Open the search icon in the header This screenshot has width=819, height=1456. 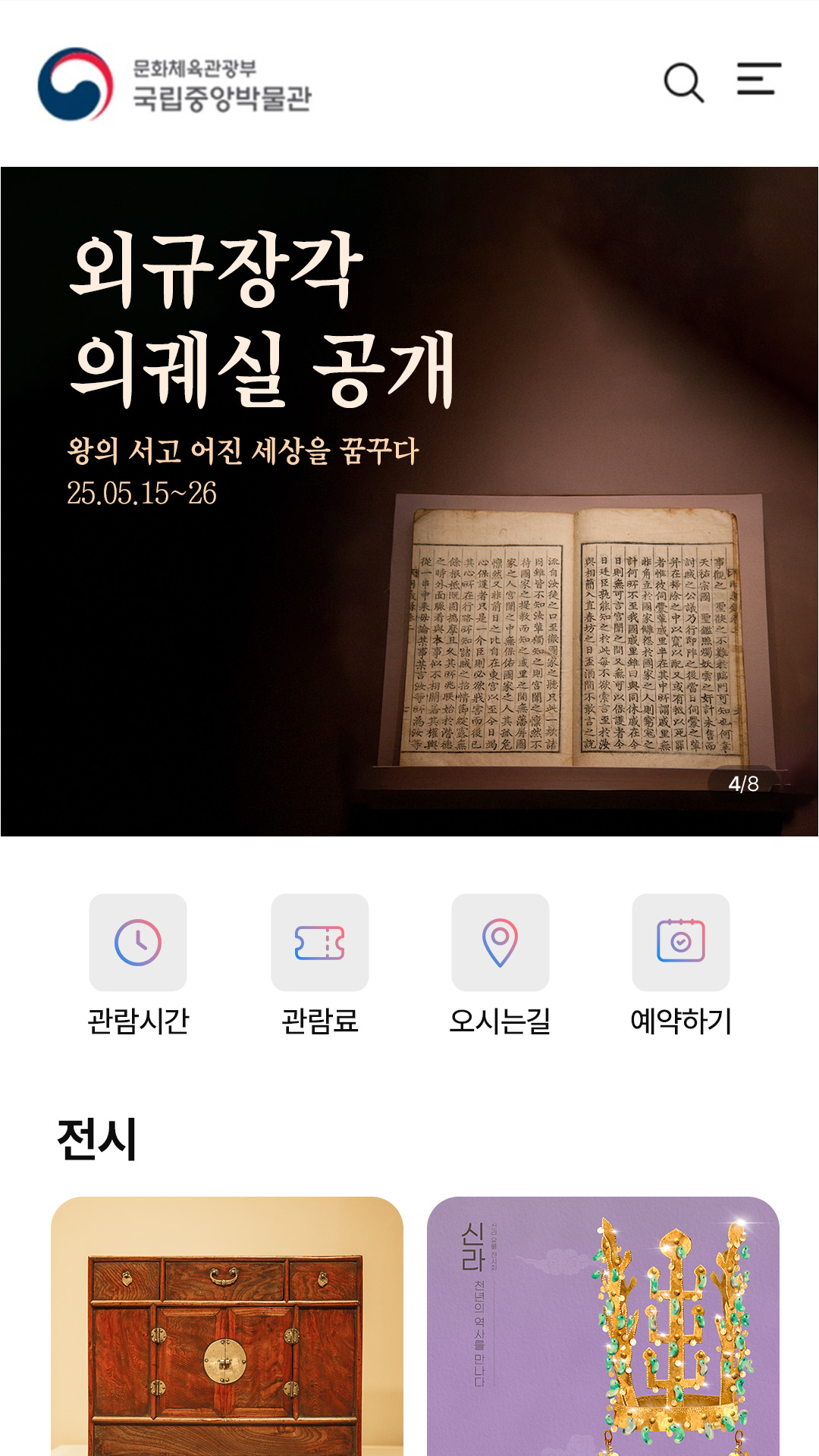pyautogui.click(x=684, y=82)
